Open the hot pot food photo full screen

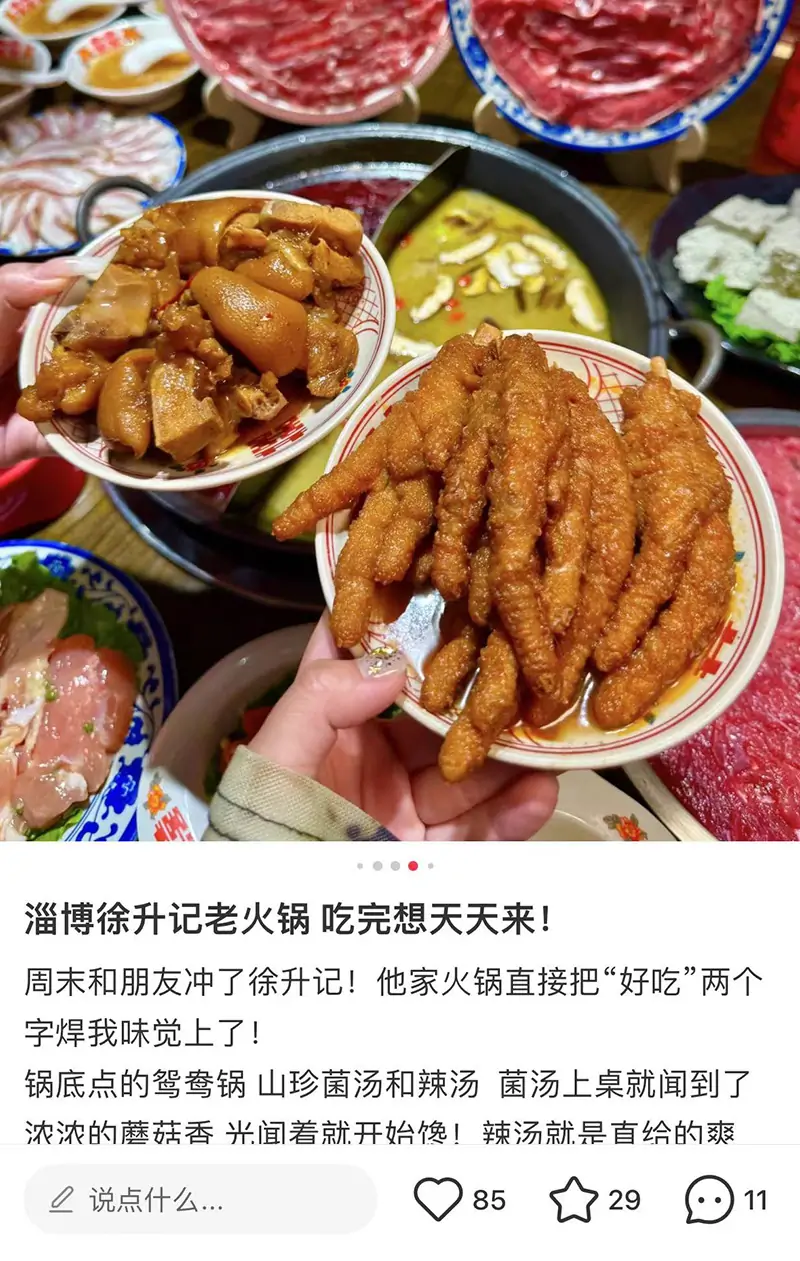tap(400, 420)
